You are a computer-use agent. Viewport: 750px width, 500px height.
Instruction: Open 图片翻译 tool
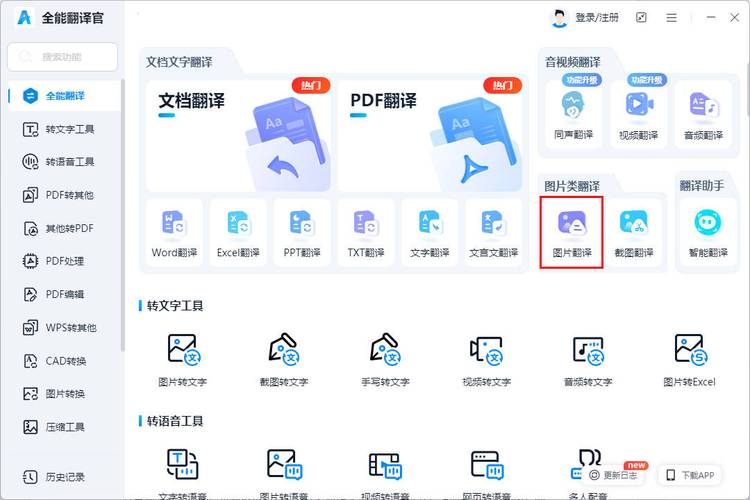click(572, 232)
